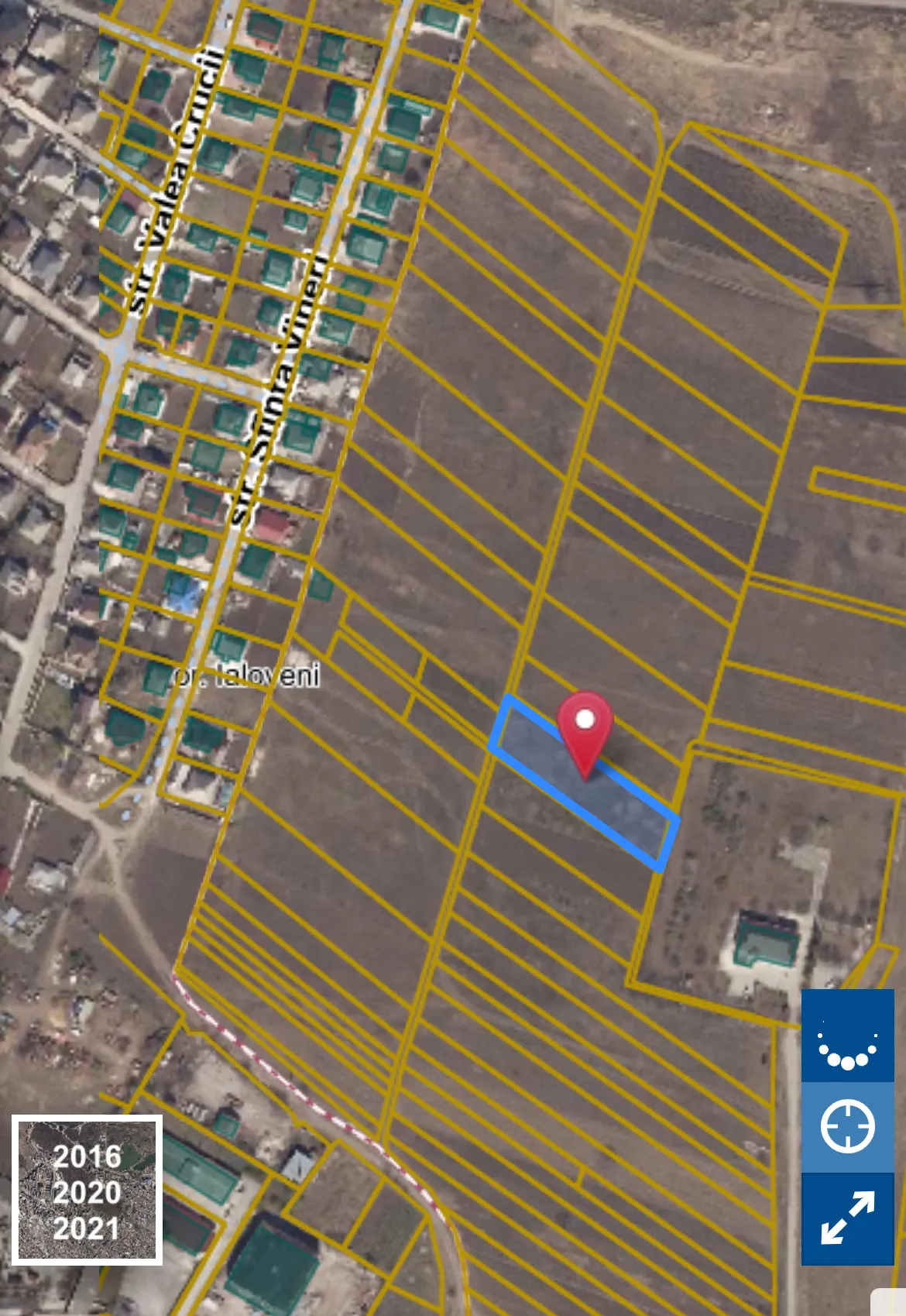Center the map with the crosshair button
906x1316 pixels.
coord(847,1127)
